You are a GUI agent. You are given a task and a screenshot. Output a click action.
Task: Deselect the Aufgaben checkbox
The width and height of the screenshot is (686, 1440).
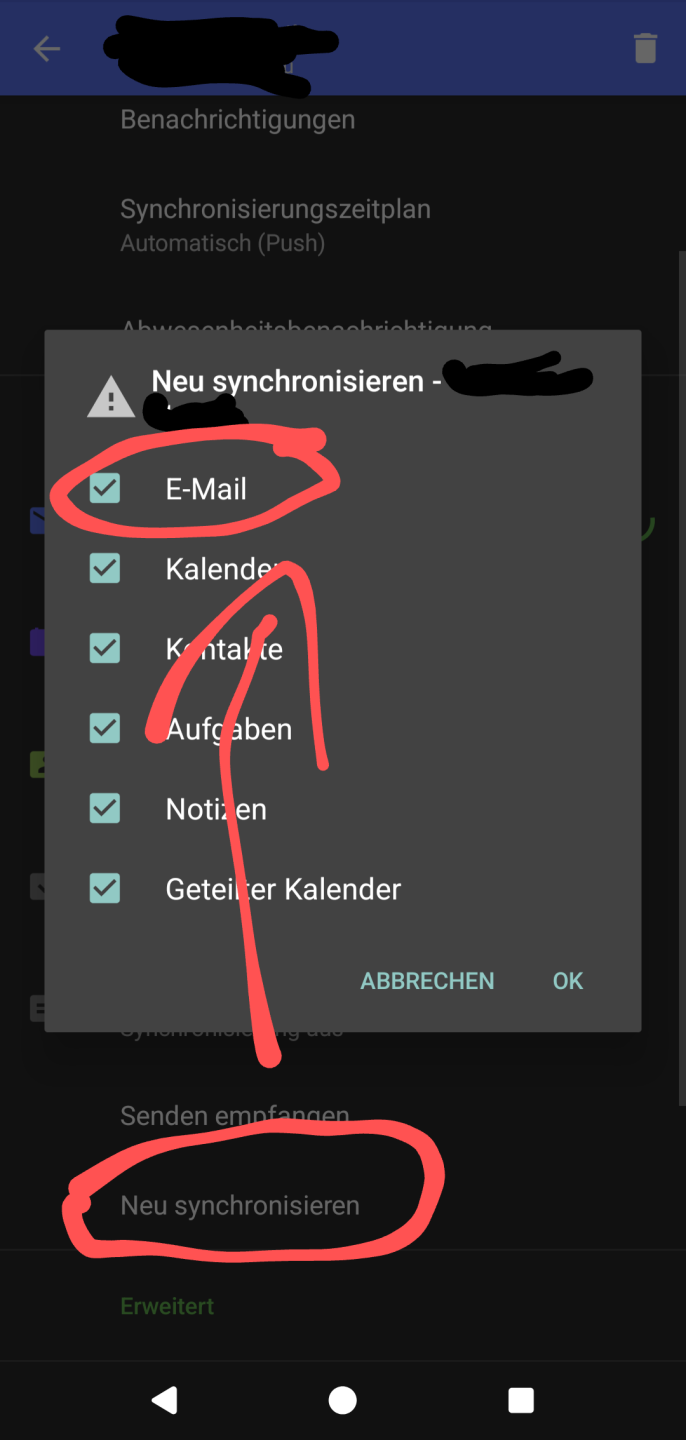click(105, 729)
